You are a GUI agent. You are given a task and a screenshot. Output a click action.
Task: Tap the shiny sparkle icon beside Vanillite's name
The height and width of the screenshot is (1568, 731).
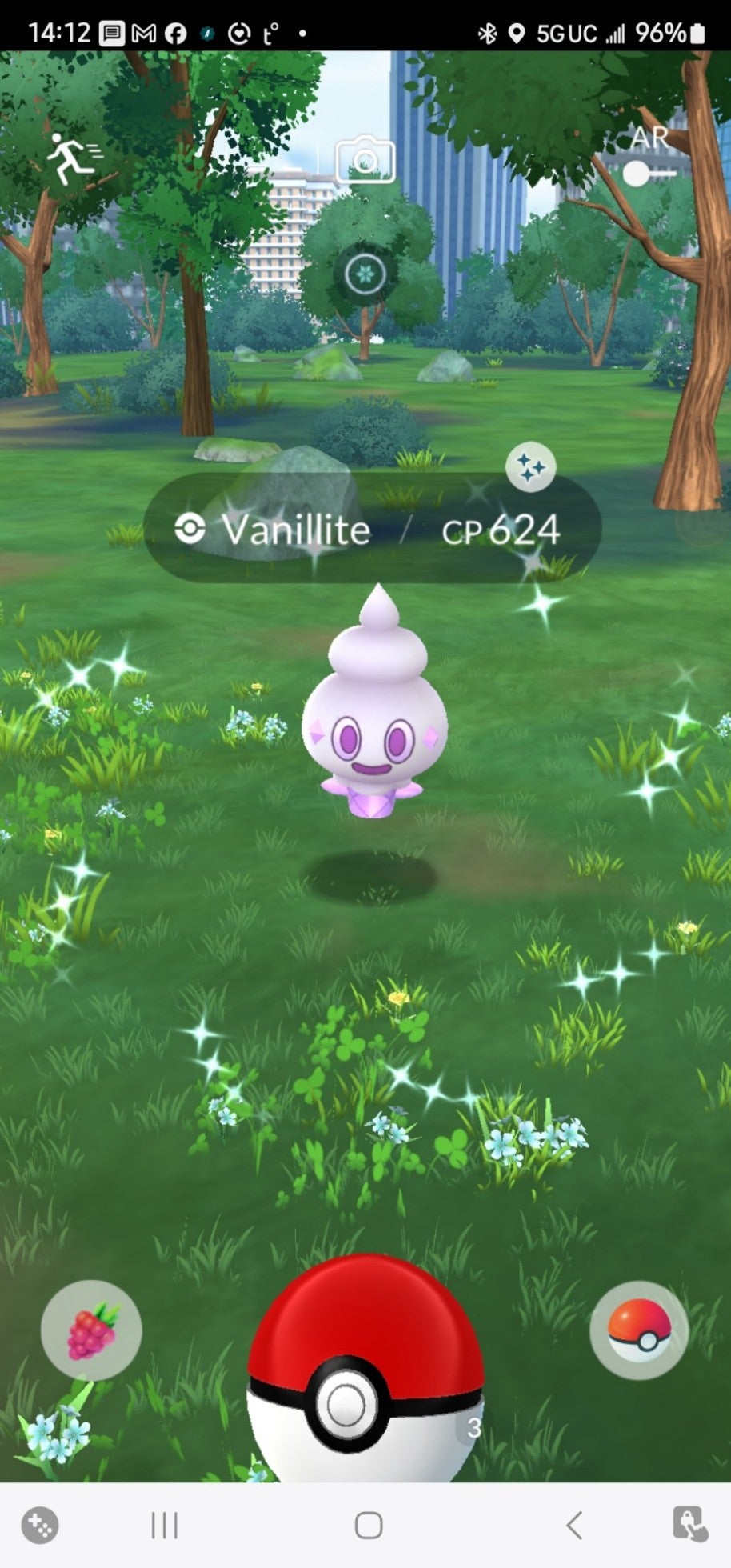point(530,466)
